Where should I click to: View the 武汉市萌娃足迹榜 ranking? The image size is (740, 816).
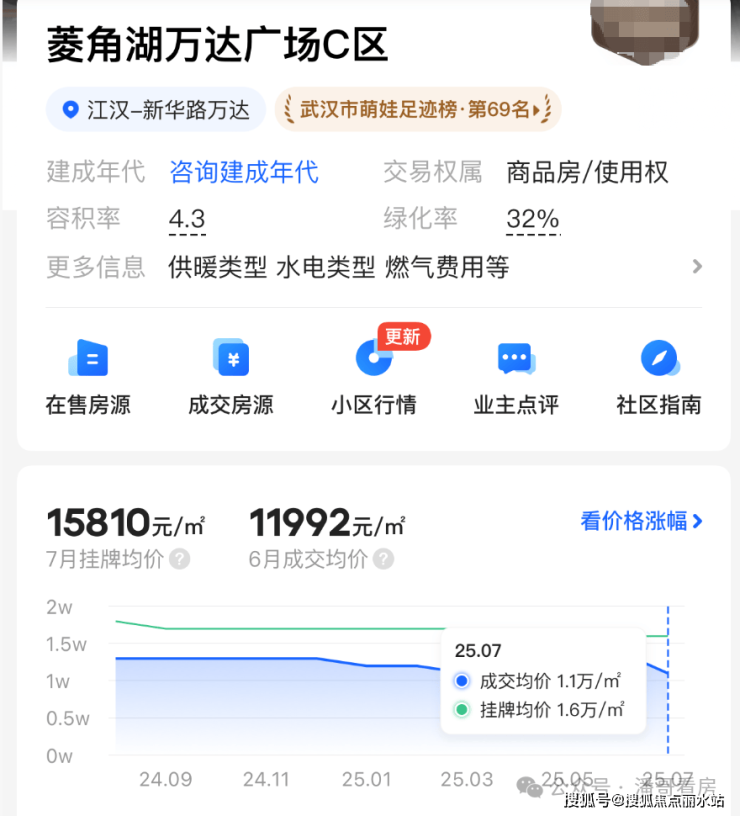[x=418, y=110]
